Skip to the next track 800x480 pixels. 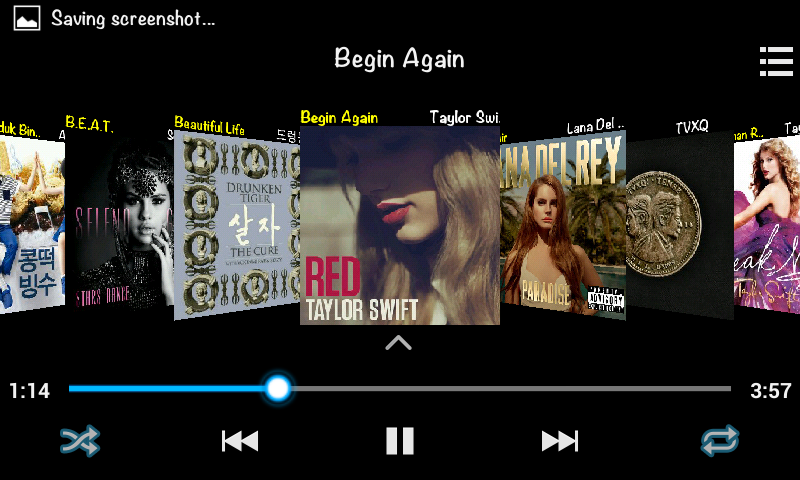click(560, 441)
